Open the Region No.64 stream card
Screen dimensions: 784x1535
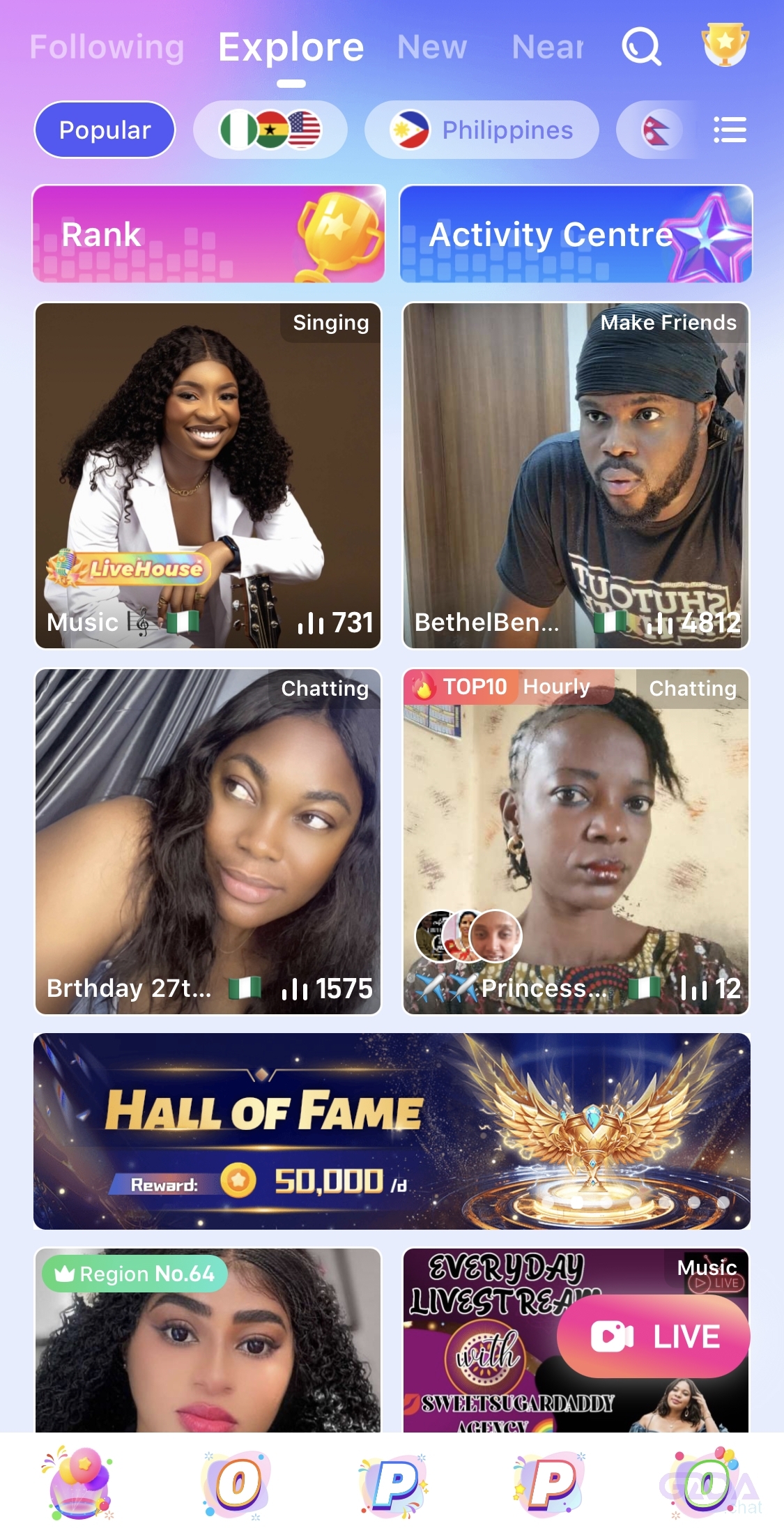[208, 1345]
